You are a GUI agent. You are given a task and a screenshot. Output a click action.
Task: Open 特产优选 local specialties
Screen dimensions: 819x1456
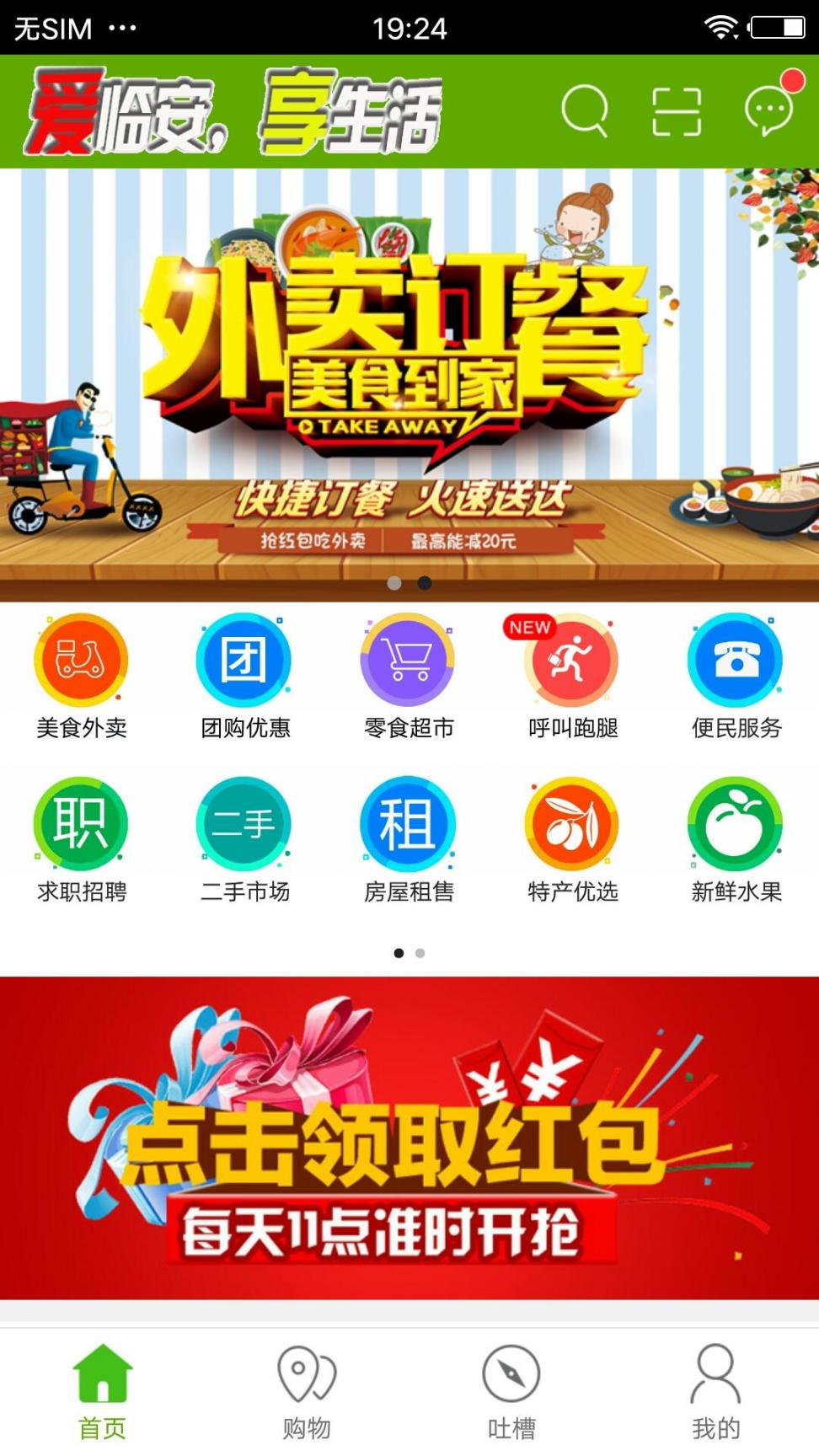click(573, 839)
